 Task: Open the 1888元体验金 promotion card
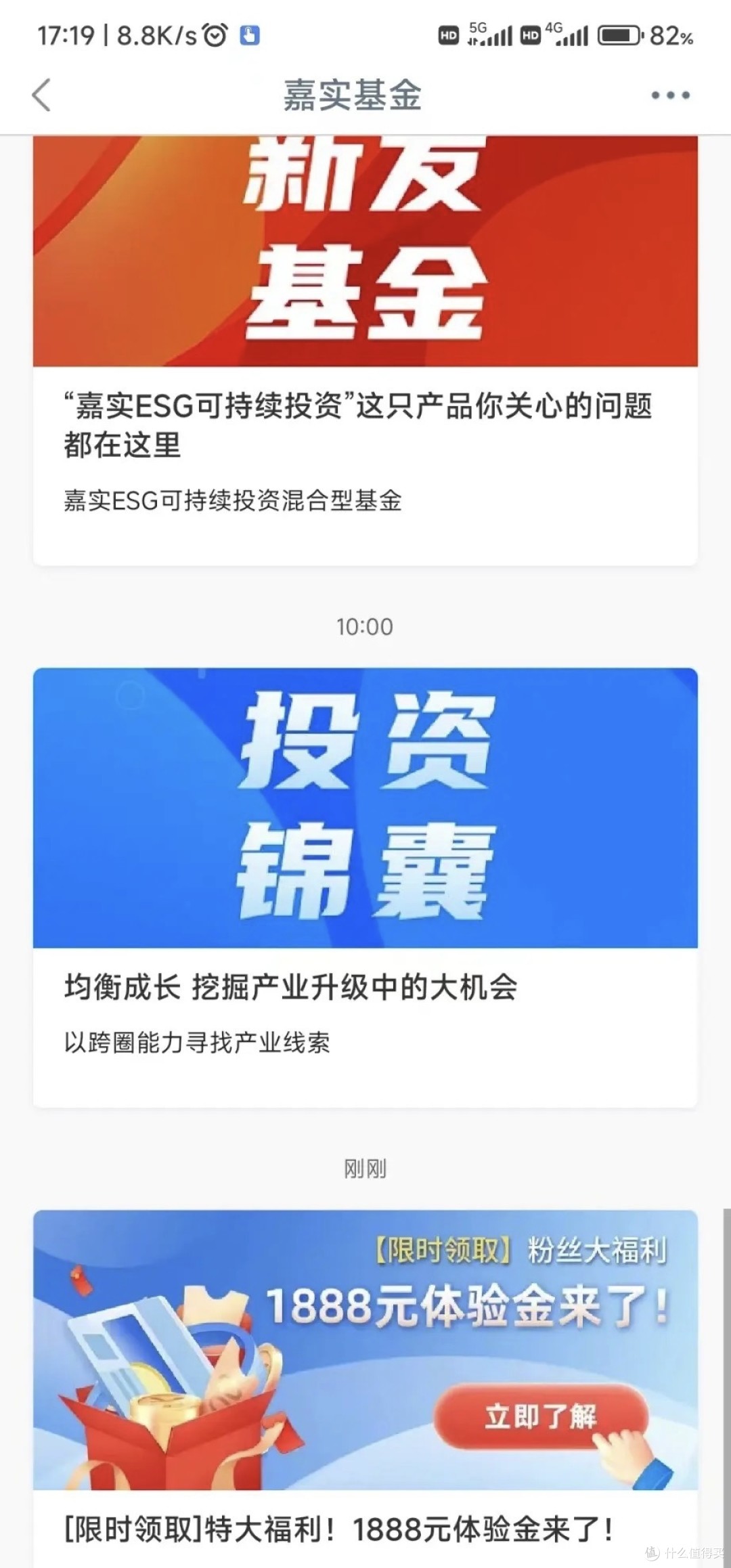(x=365, y=1389)
